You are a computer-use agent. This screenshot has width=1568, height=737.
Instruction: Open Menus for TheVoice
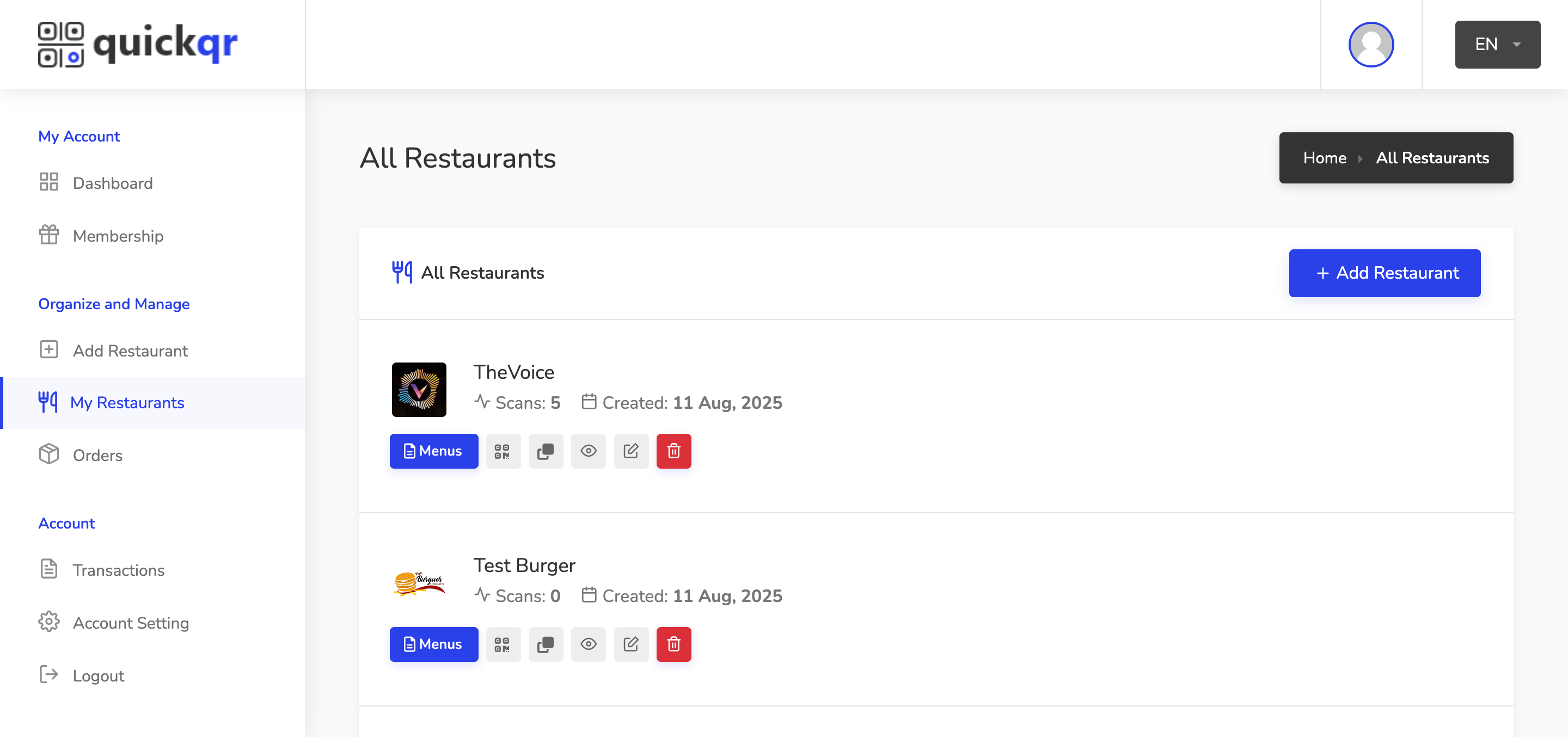coord(433,451)
